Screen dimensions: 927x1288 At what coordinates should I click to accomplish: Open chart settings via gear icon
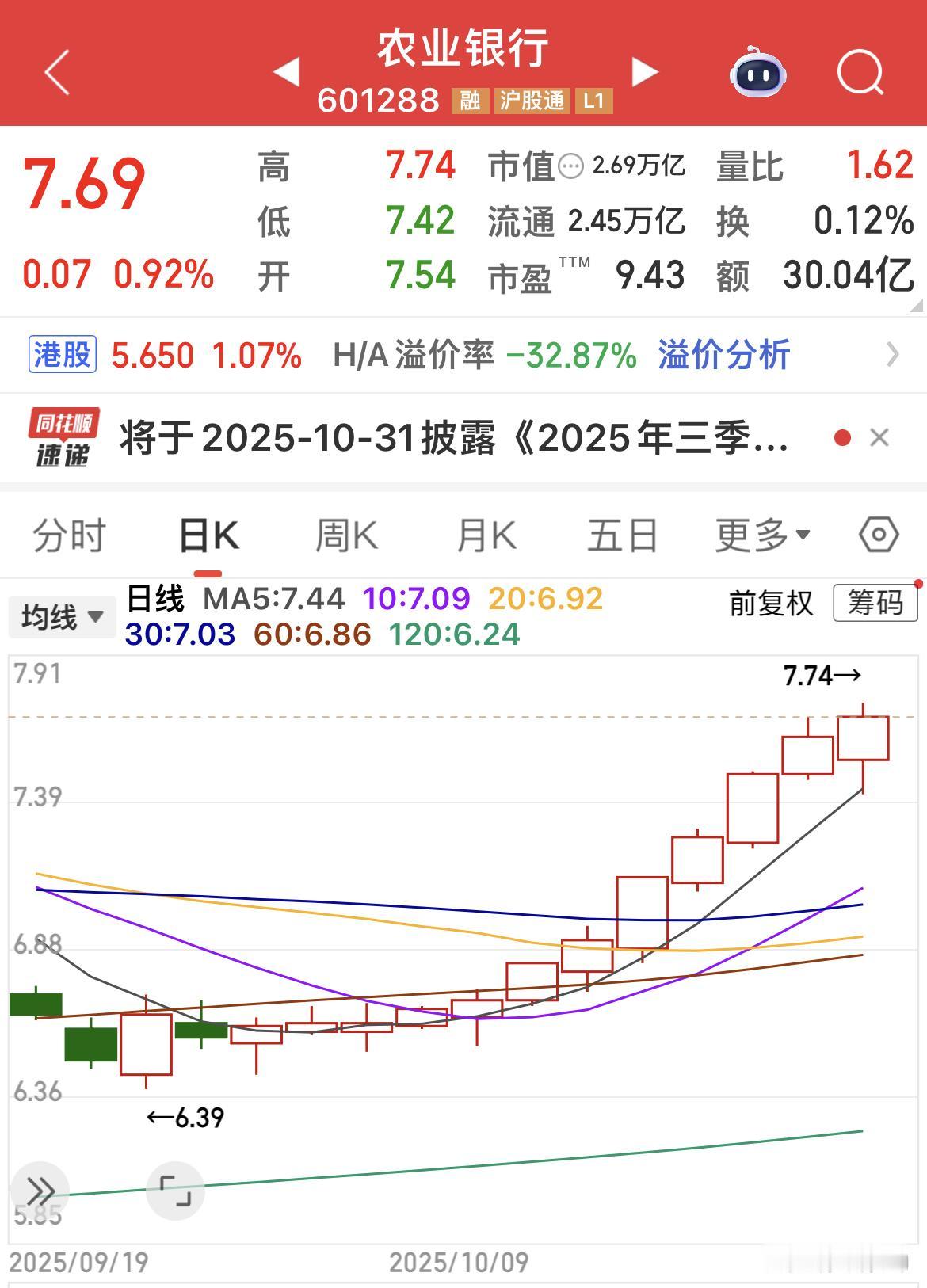pos(879,535)
